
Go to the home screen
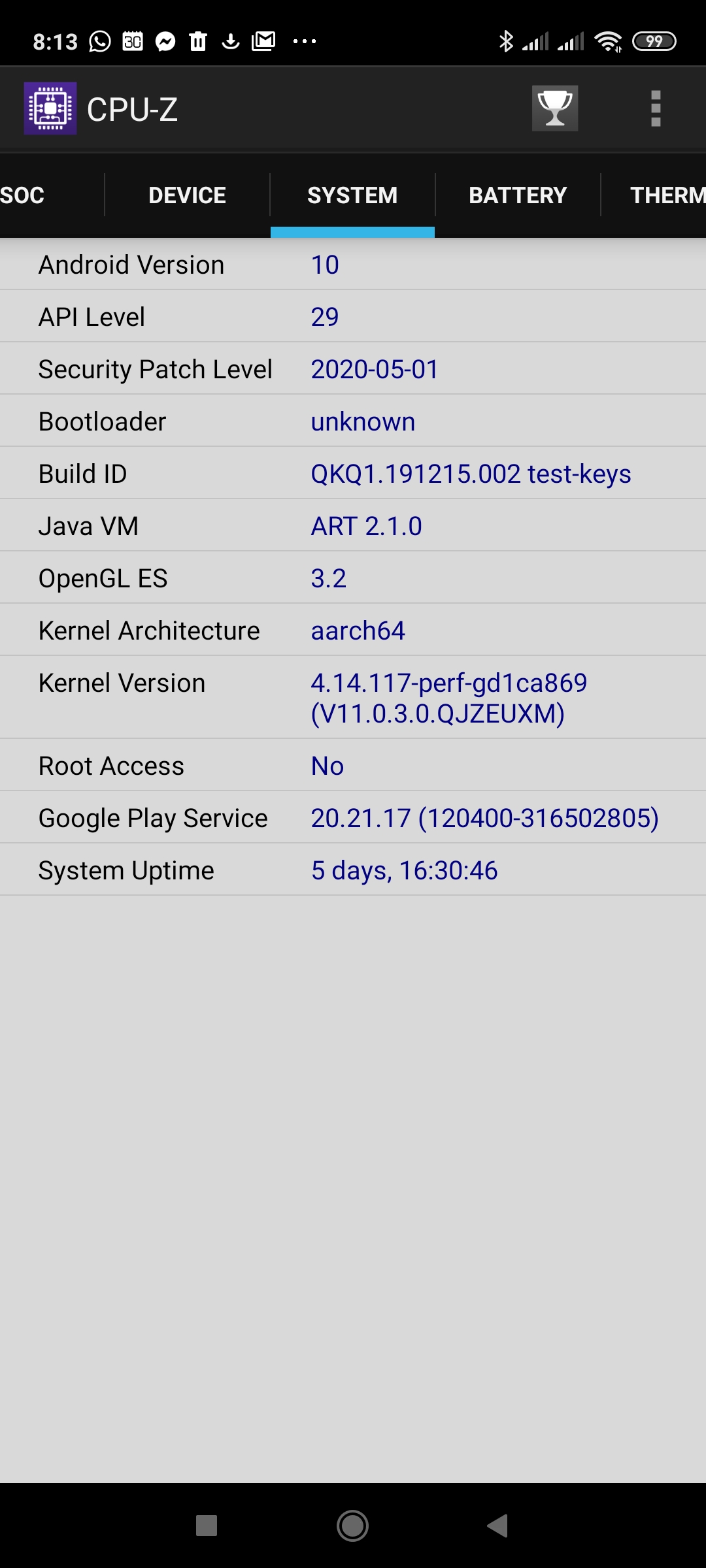point(352,1526)
